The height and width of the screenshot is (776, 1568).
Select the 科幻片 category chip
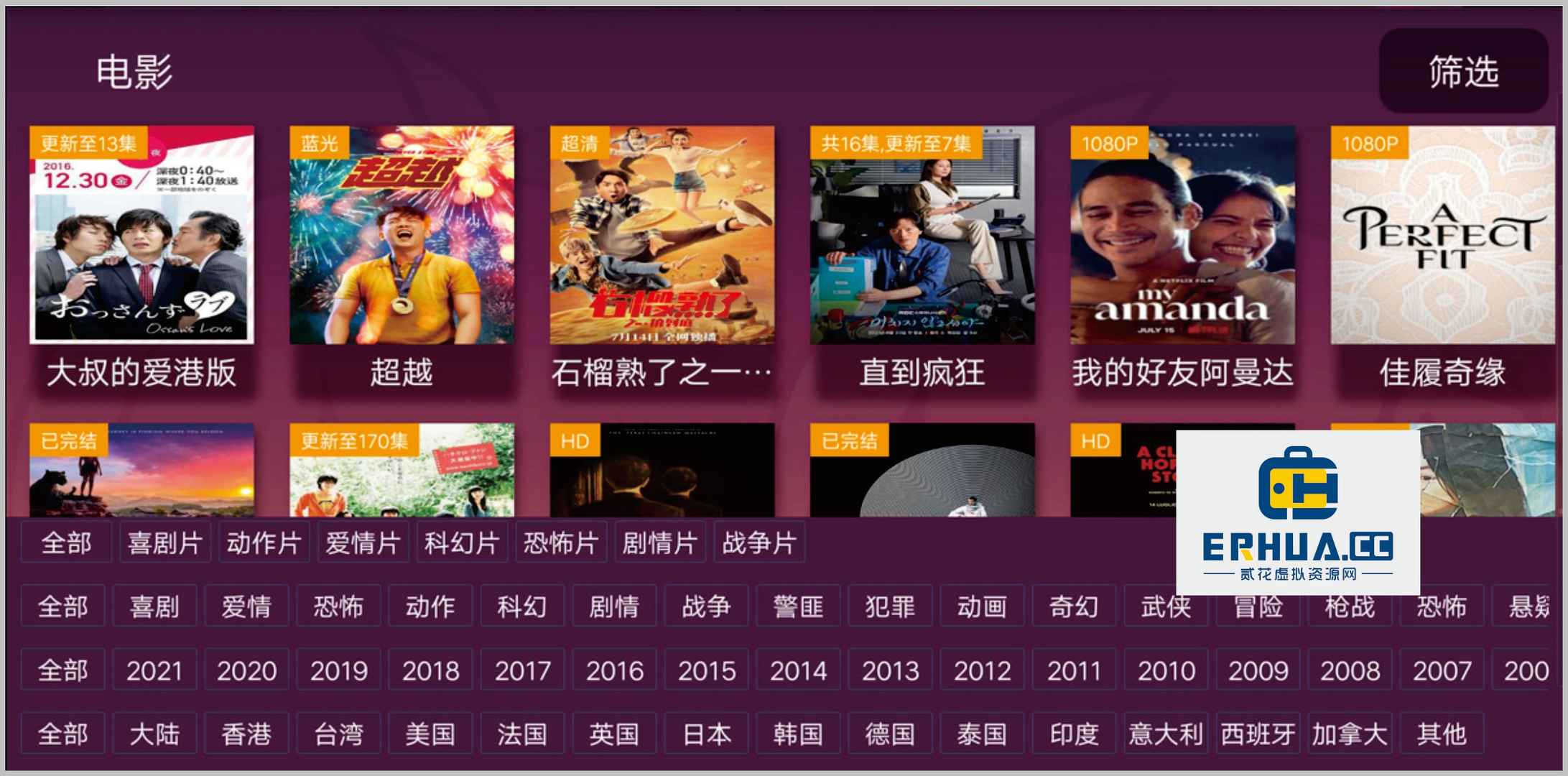tap(461, 542)
